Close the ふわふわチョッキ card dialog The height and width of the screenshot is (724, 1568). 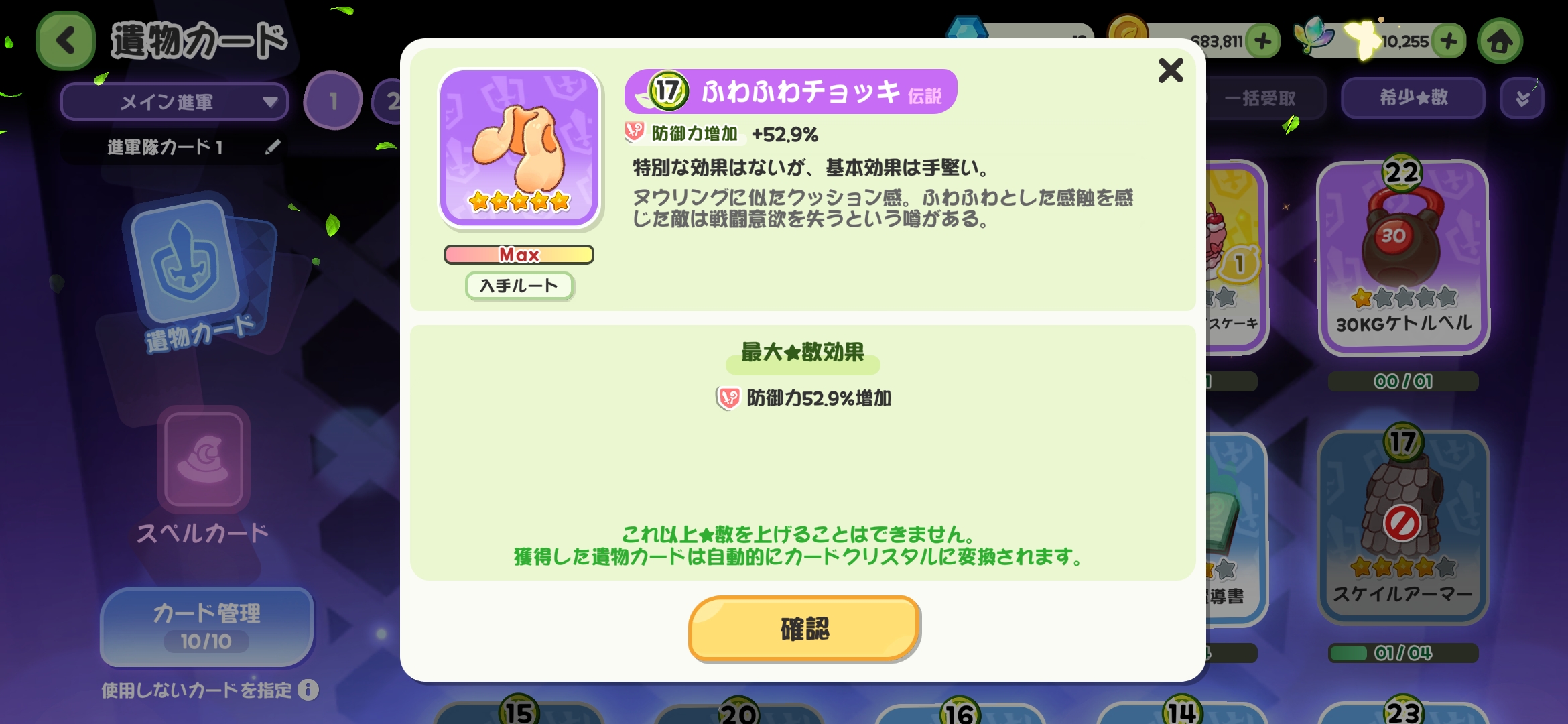pyautogui.click(x=1170, y=70)
